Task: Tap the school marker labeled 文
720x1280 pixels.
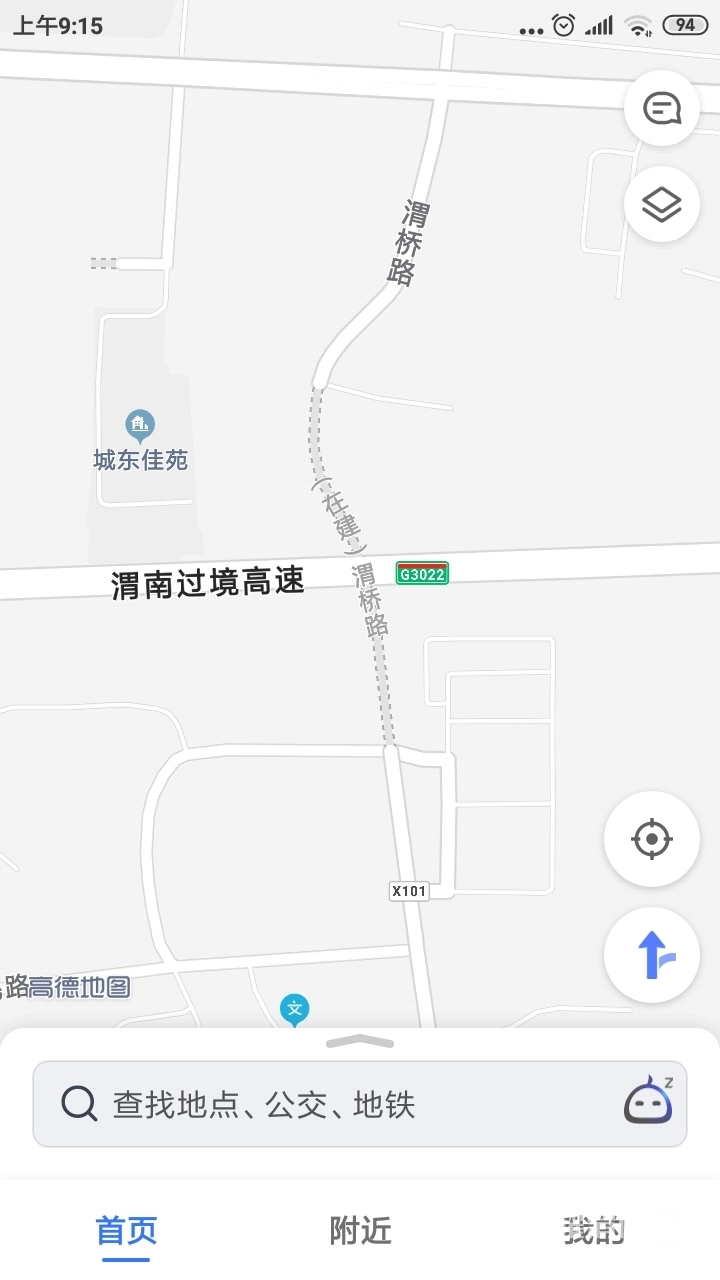Action: [x=294, y=1009]
